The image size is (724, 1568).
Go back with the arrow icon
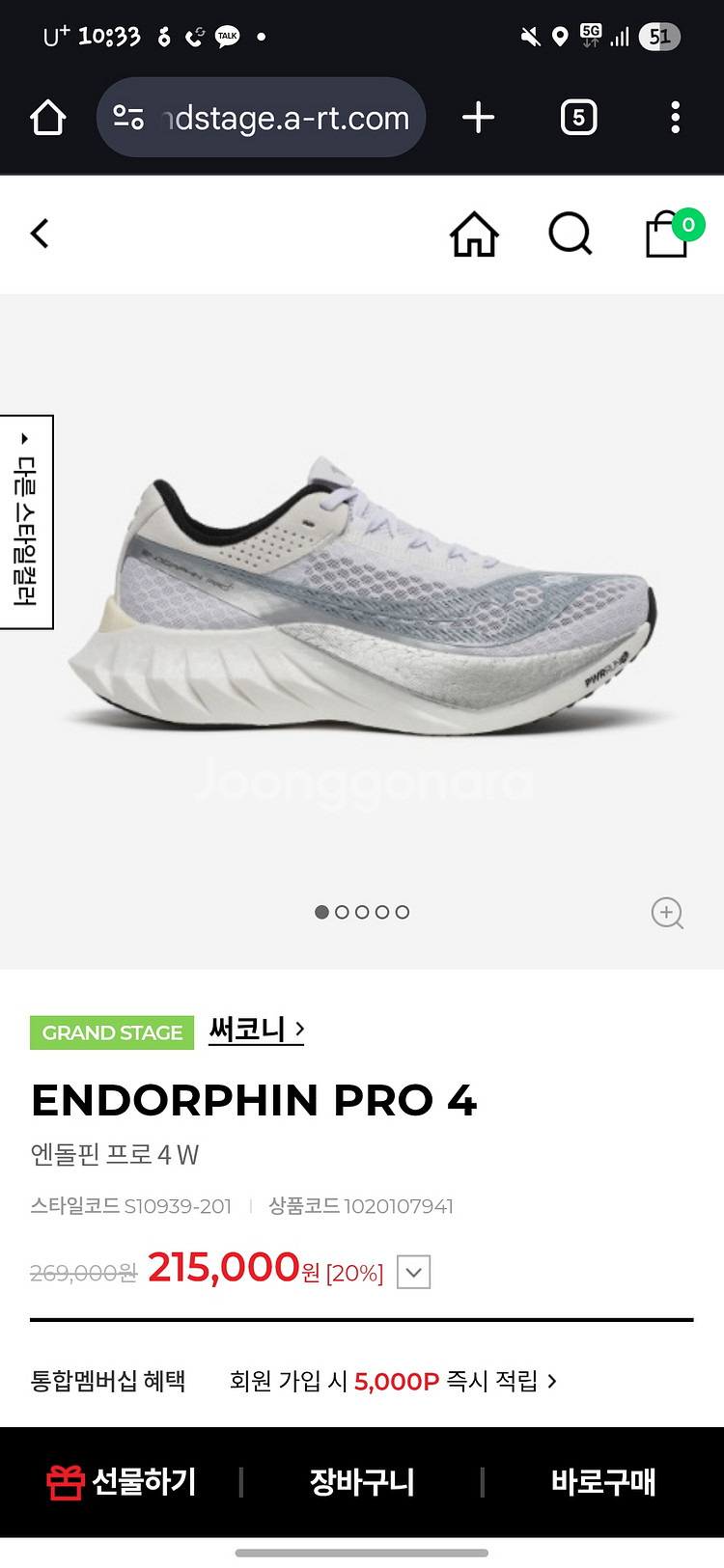(x=40, y=234)
